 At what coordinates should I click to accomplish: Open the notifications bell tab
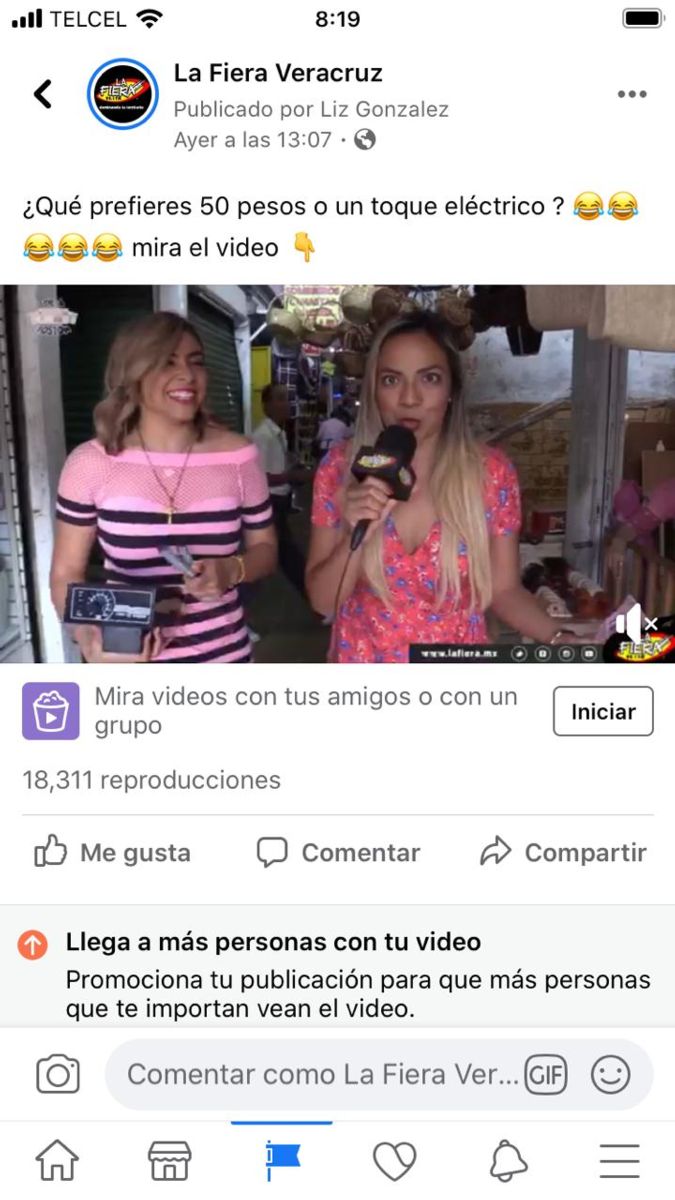pos(507,1161)
